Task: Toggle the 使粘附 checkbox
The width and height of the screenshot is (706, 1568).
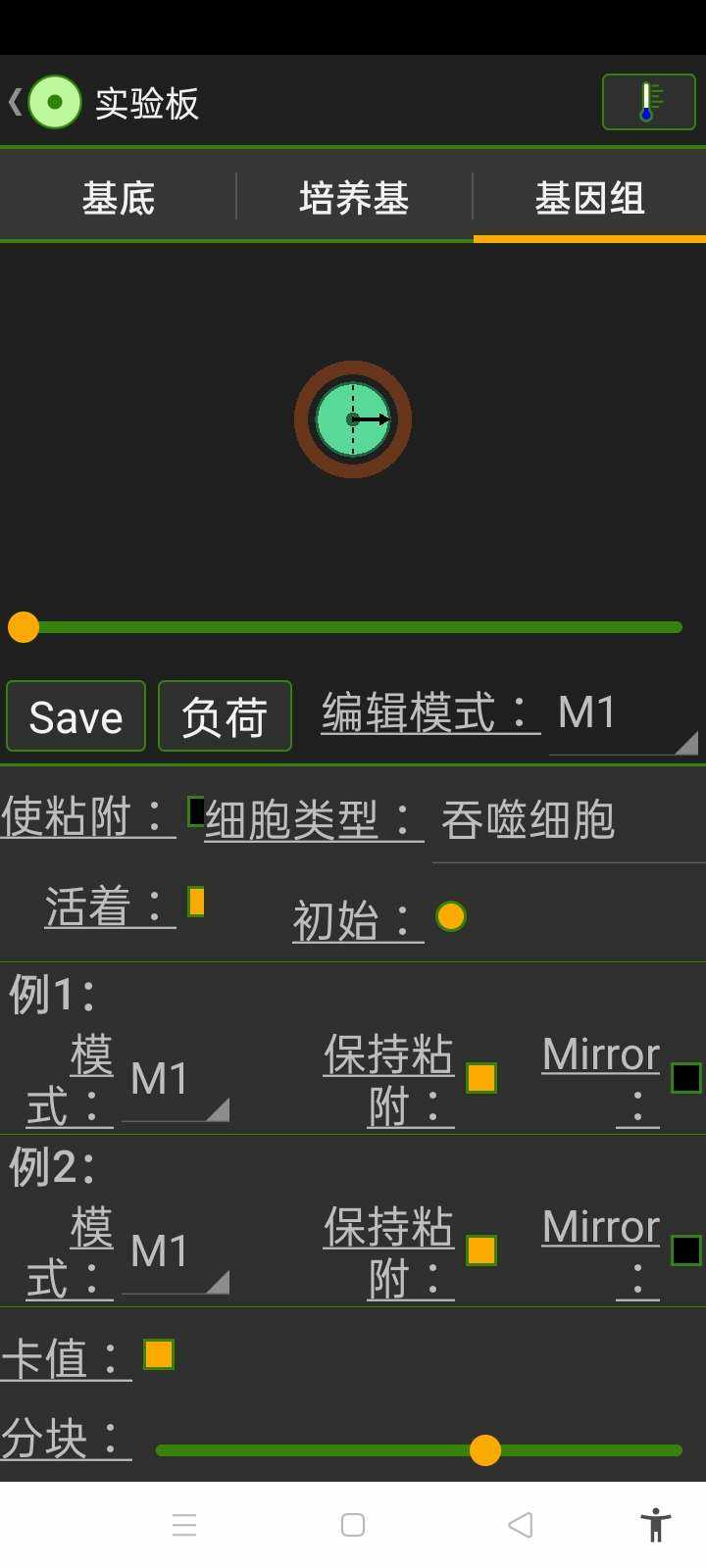Action: click(195, 811)
